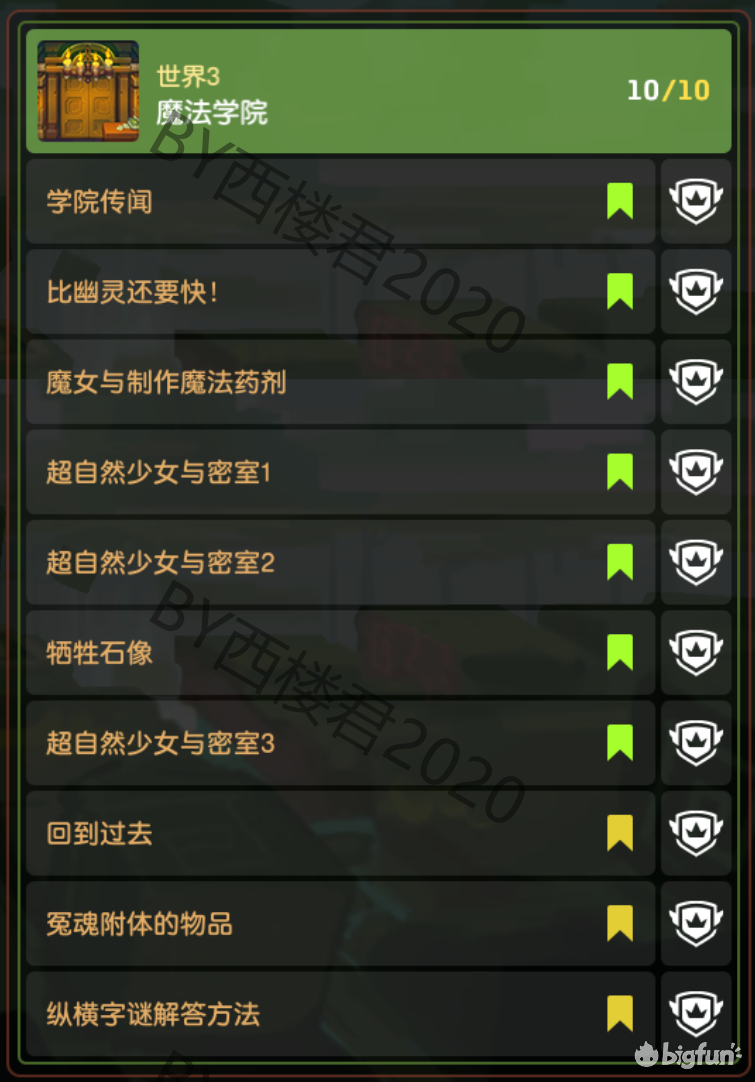The height and width of the screenshot is (1082, 755).
Task: Tap the crown shield icon beside 纵横字谜解答方法
Action: 696,1014
